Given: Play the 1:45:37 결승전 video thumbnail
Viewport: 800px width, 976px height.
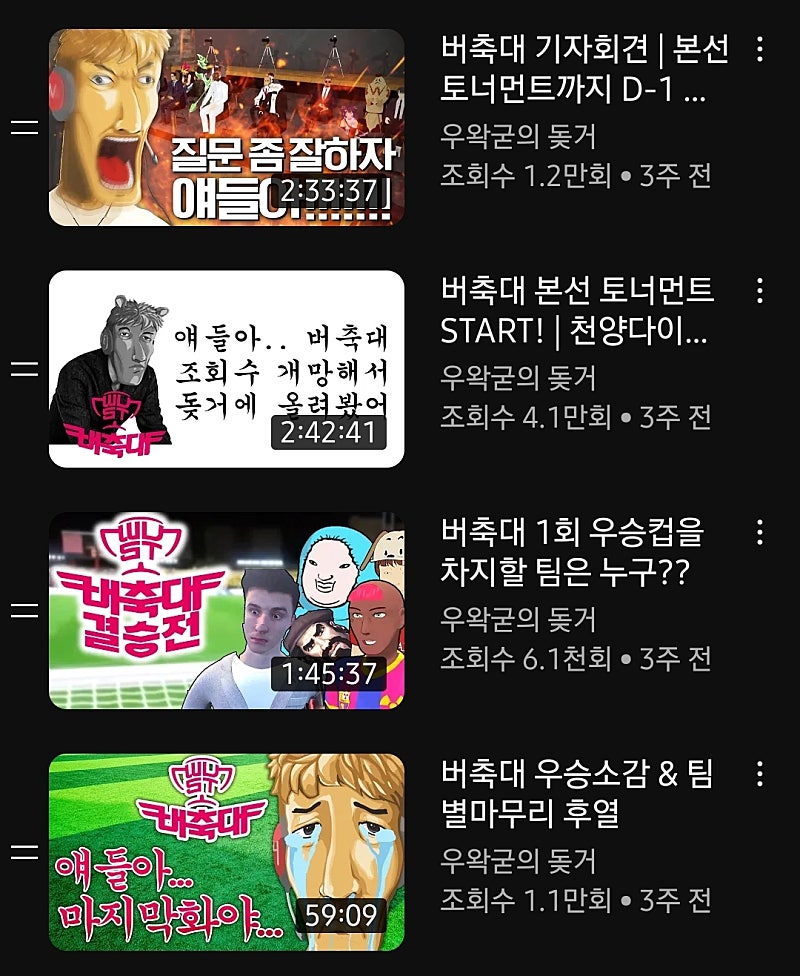Looking at the screenshot, I should (227, 610).
